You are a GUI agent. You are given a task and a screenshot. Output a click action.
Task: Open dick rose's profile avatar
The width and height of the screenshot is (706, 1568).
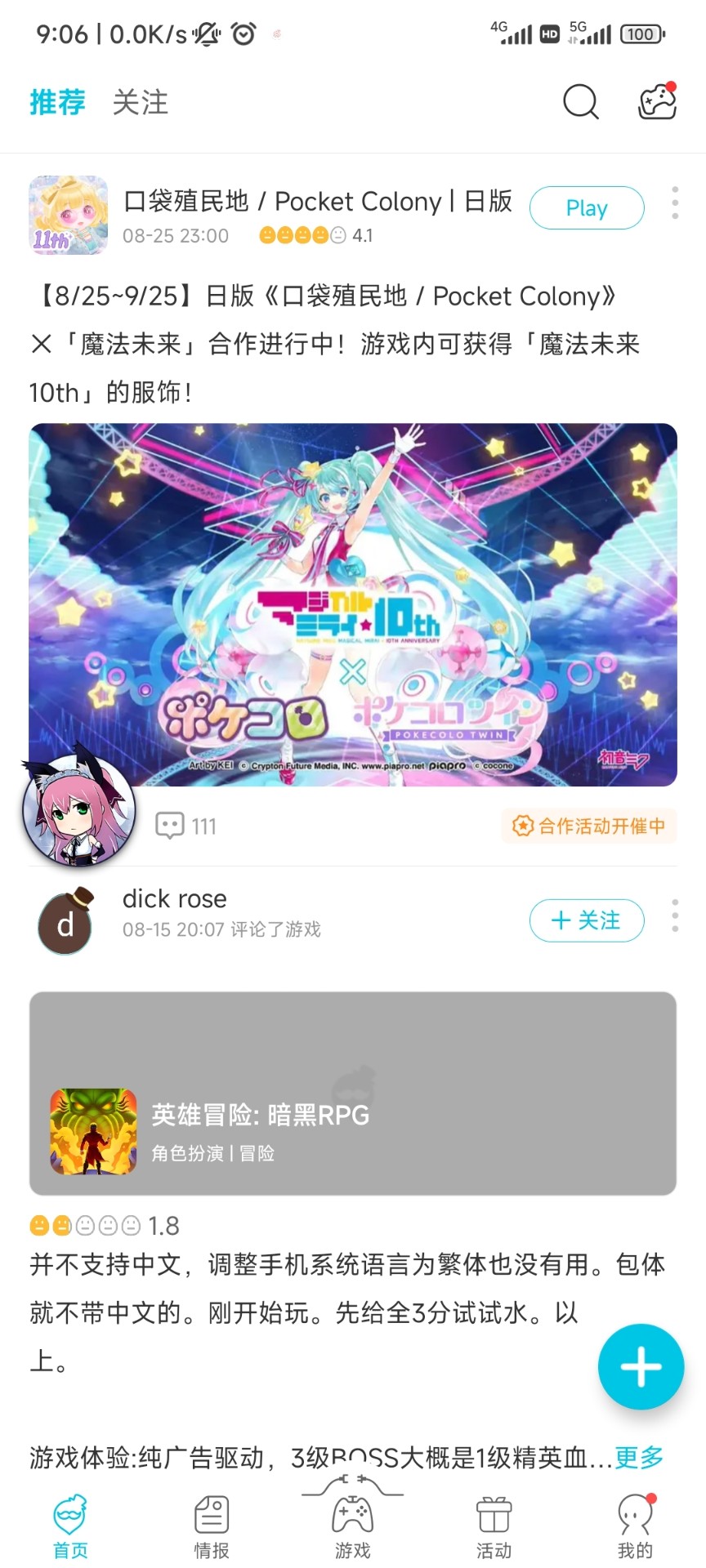66,921
